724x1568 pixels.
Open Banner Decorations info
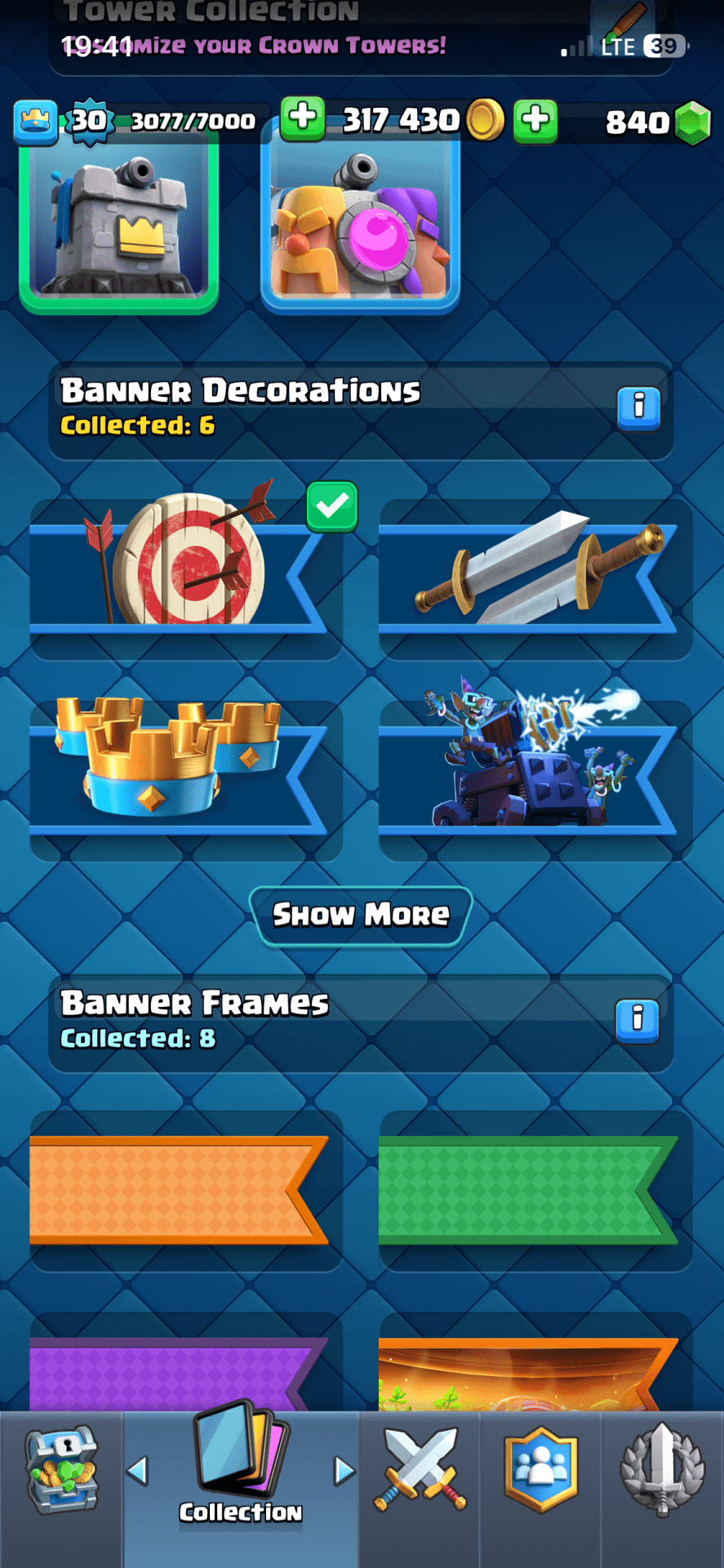coord(638,406)
